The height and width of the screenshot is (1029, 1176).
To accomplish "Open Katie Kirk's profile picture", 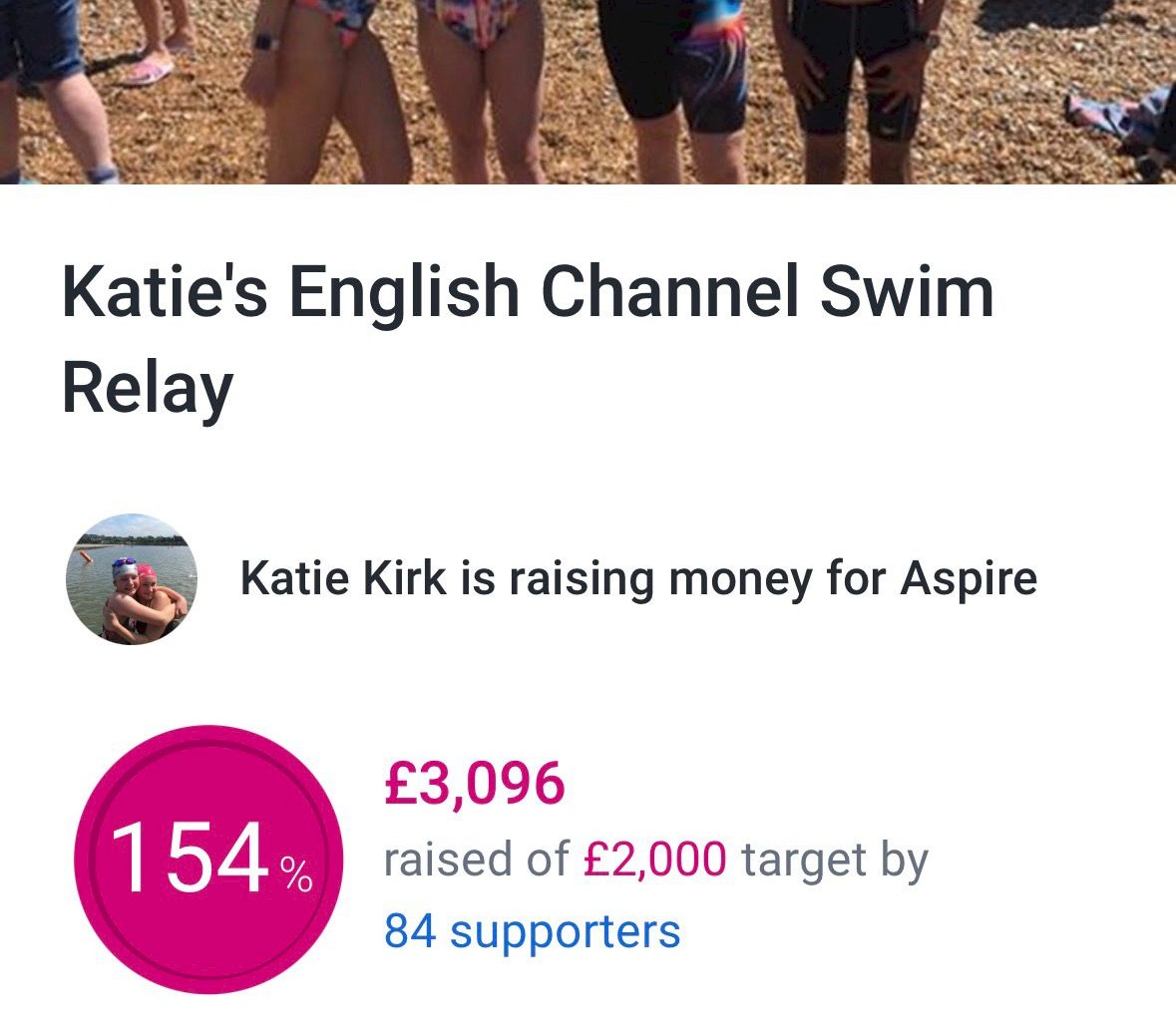I will [x=132, y=579].
